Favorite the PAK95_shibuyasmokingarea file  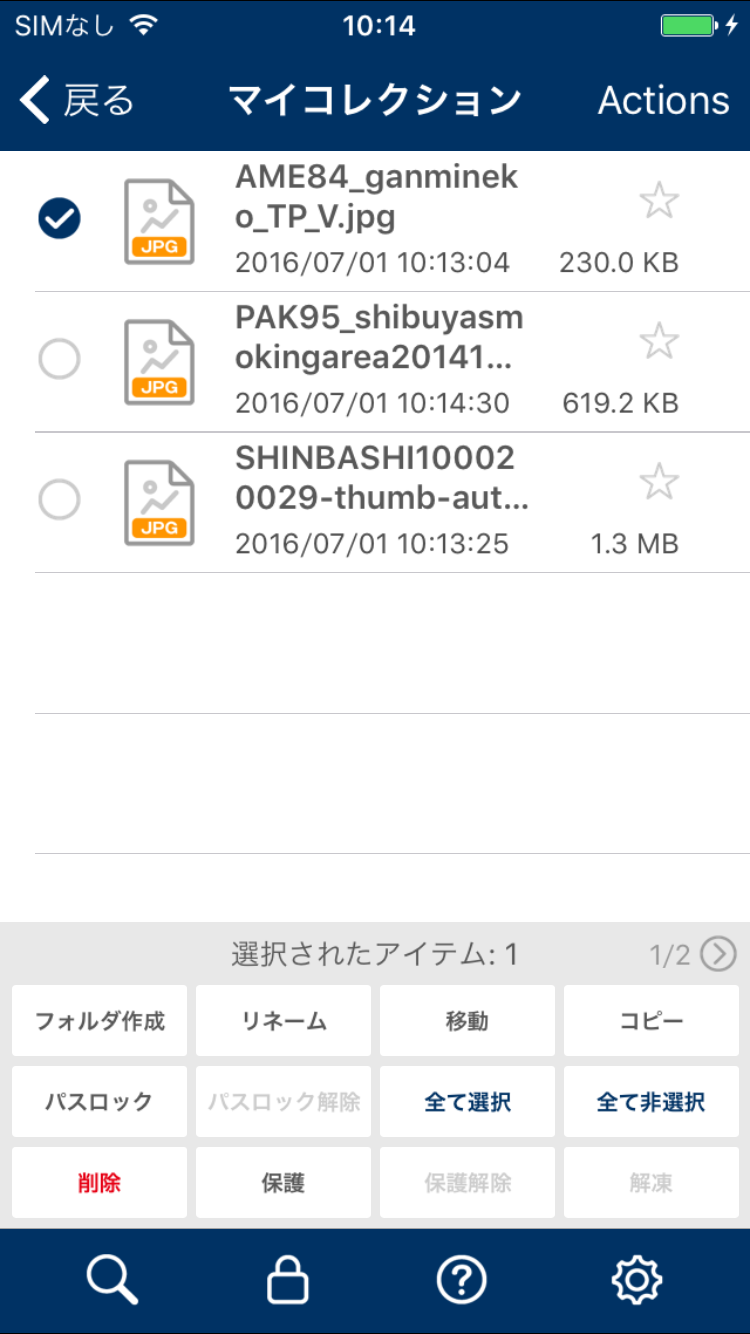click(659, 342)
